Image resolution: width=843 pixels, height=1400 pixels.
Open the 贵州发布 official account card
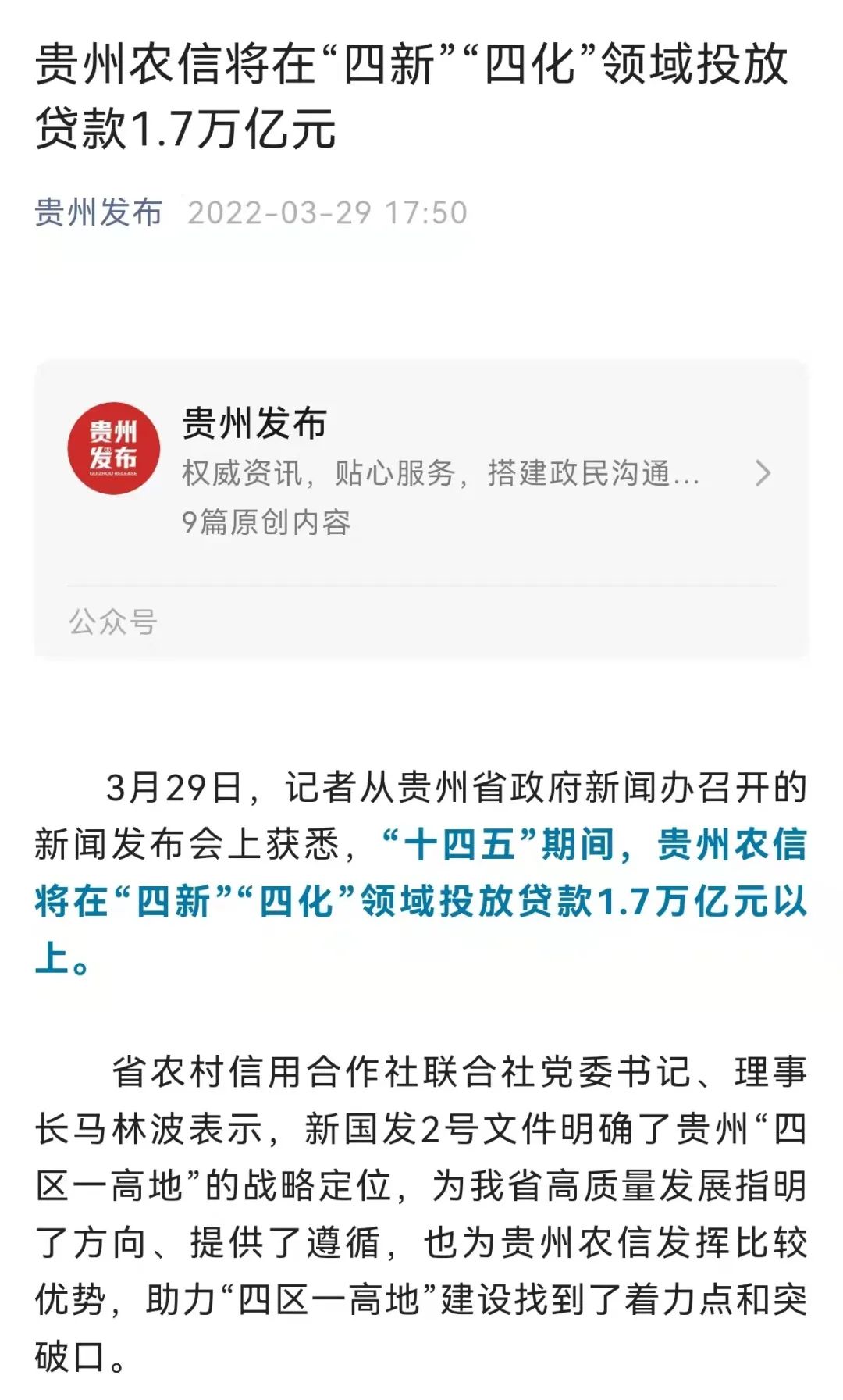pos(421,473)
